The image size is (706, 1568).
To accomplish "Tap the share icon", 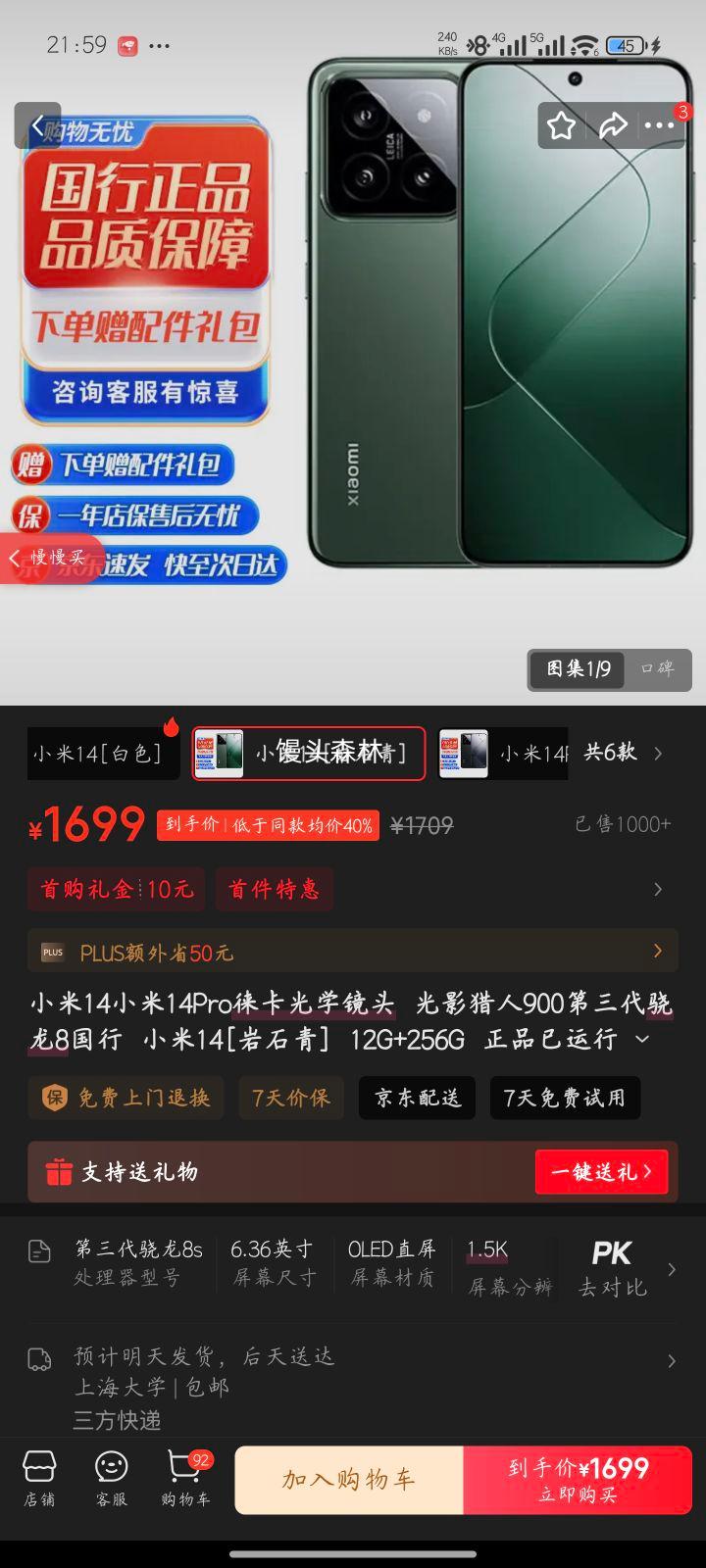I will pos(614,125).
